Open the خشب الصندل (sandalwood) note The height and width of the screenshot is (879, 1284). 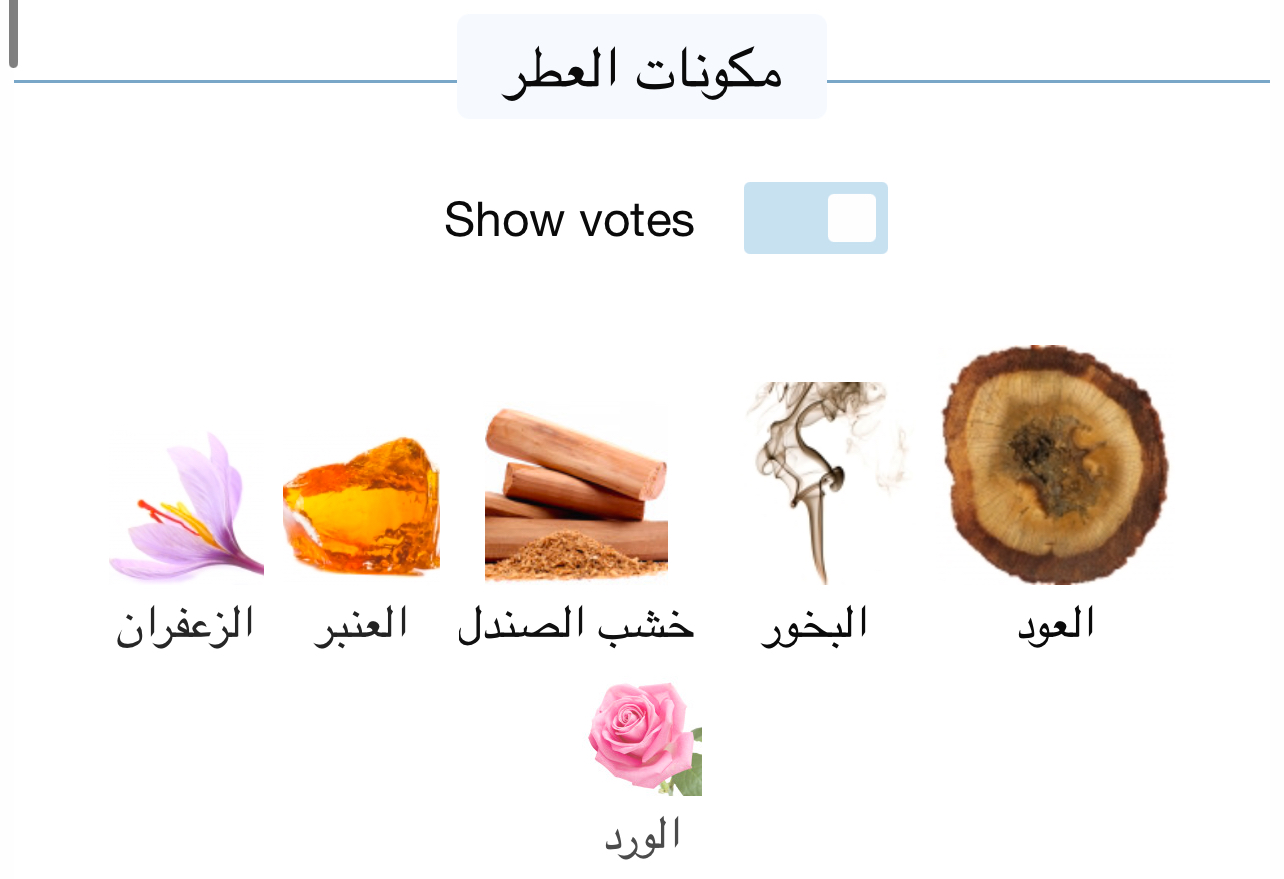tap(575, 494)
